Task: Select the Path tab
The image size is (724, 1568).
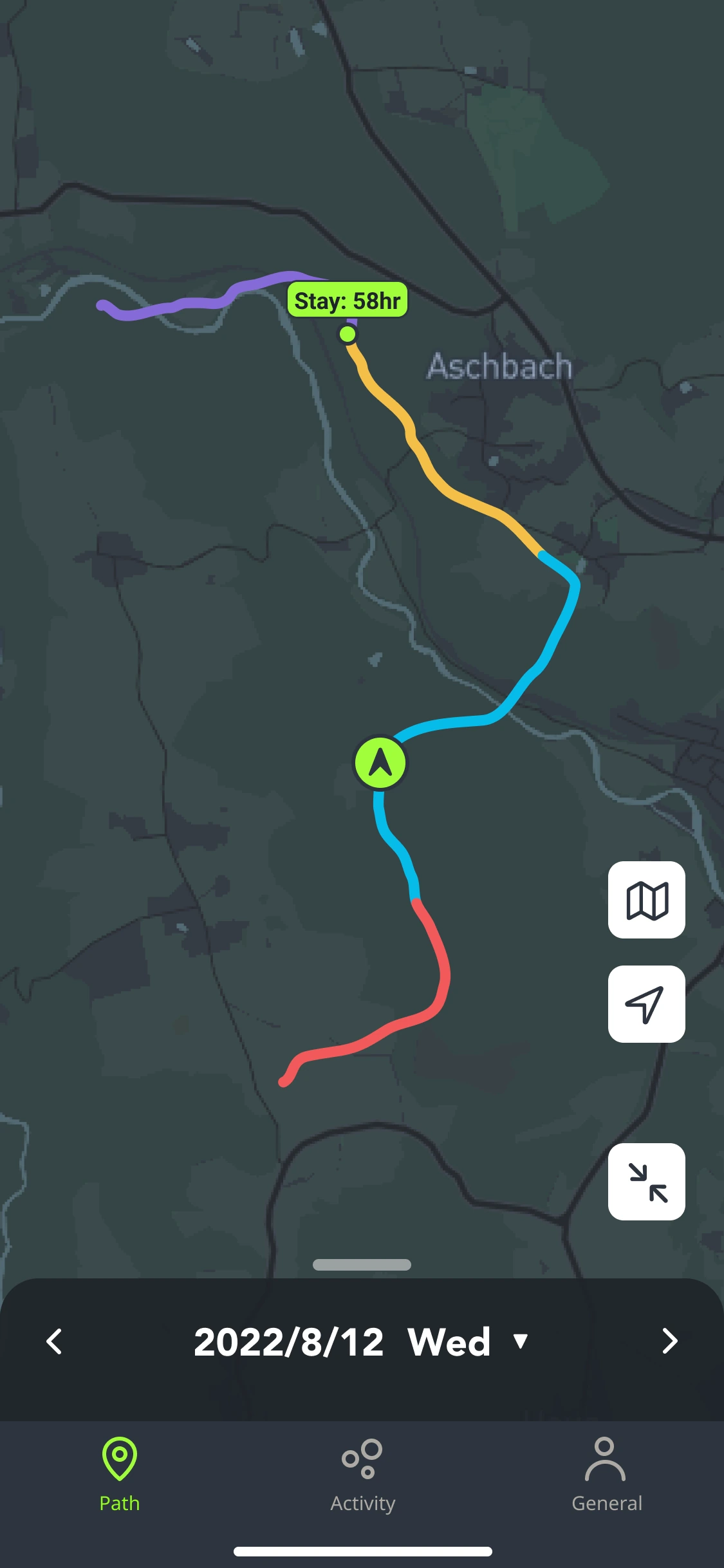Action: (120, 1475)
